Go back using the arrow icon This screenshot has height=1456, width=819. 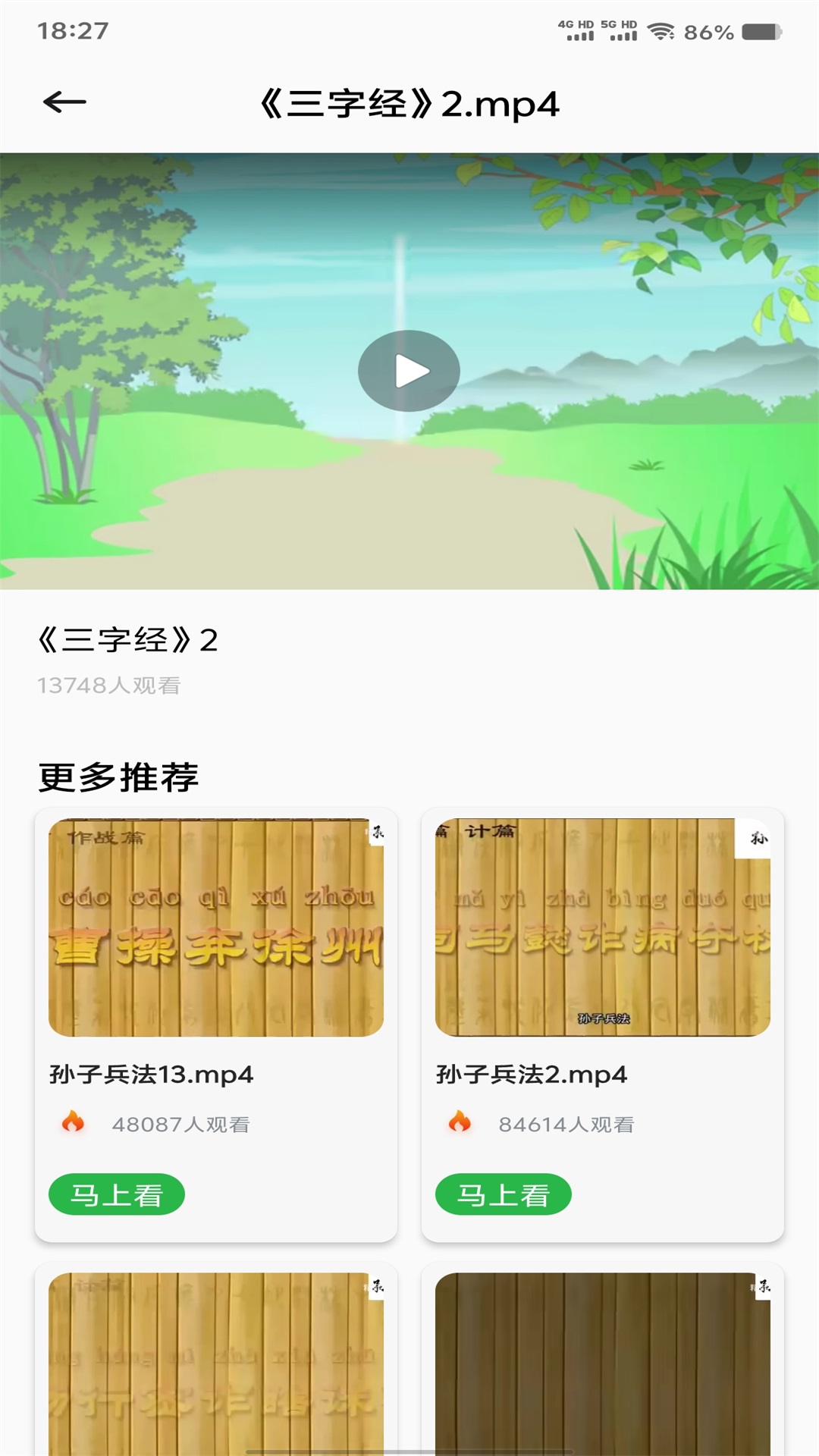(x=64, y=102)
